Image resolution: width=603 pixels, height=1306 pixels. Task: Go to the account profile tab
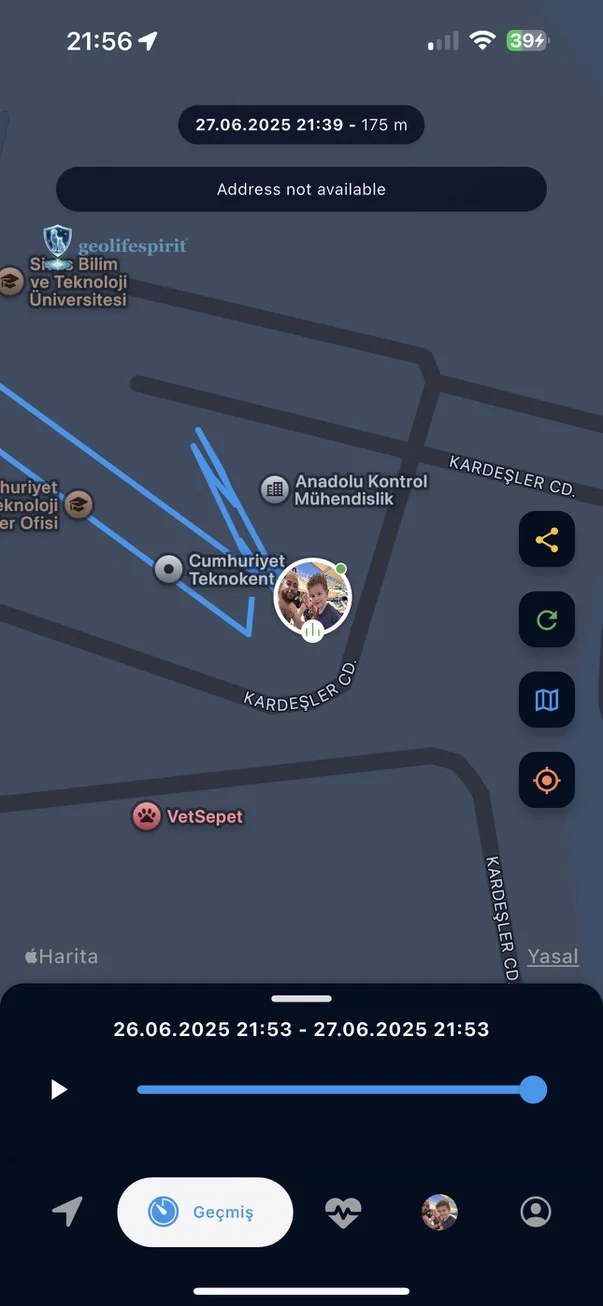point(536,1212)
